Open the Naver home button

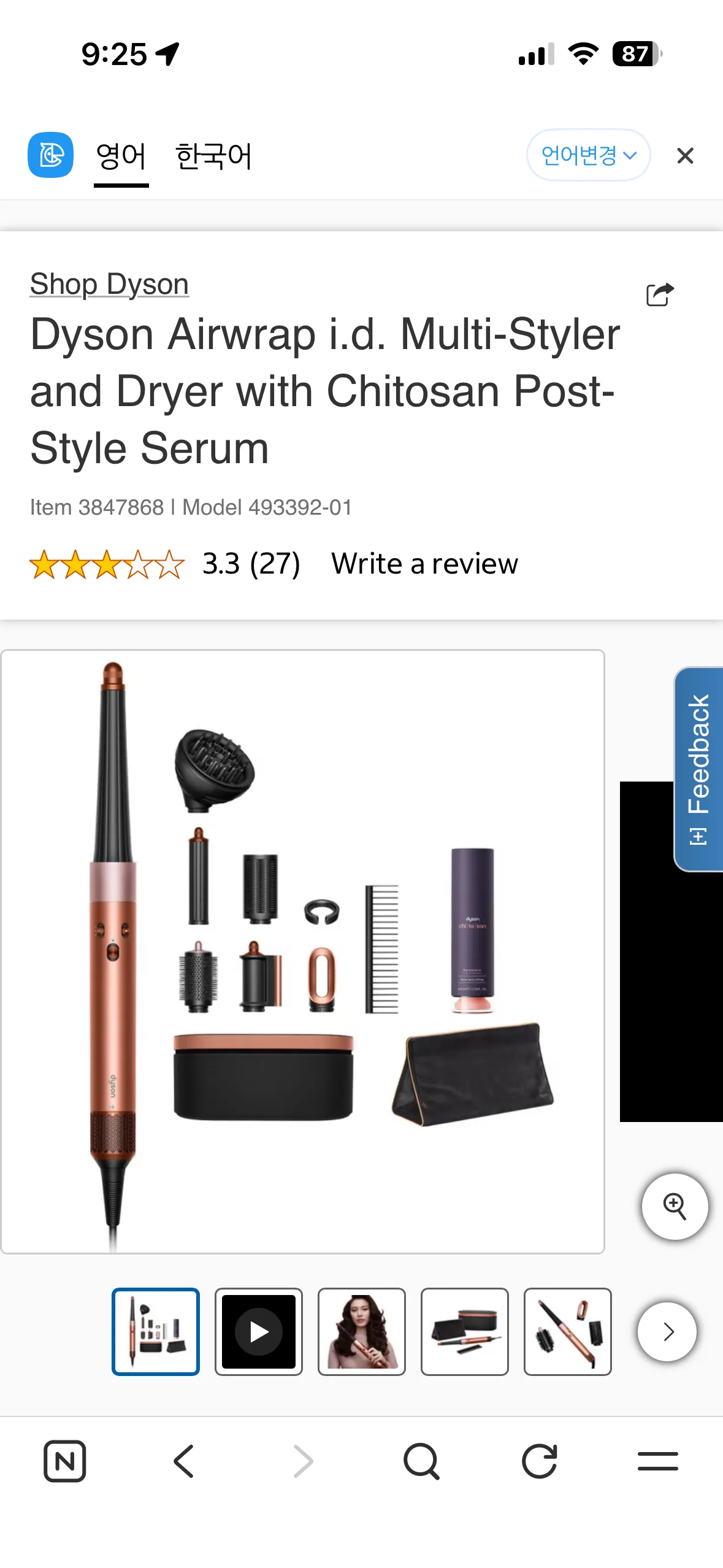click(64, 1461)
